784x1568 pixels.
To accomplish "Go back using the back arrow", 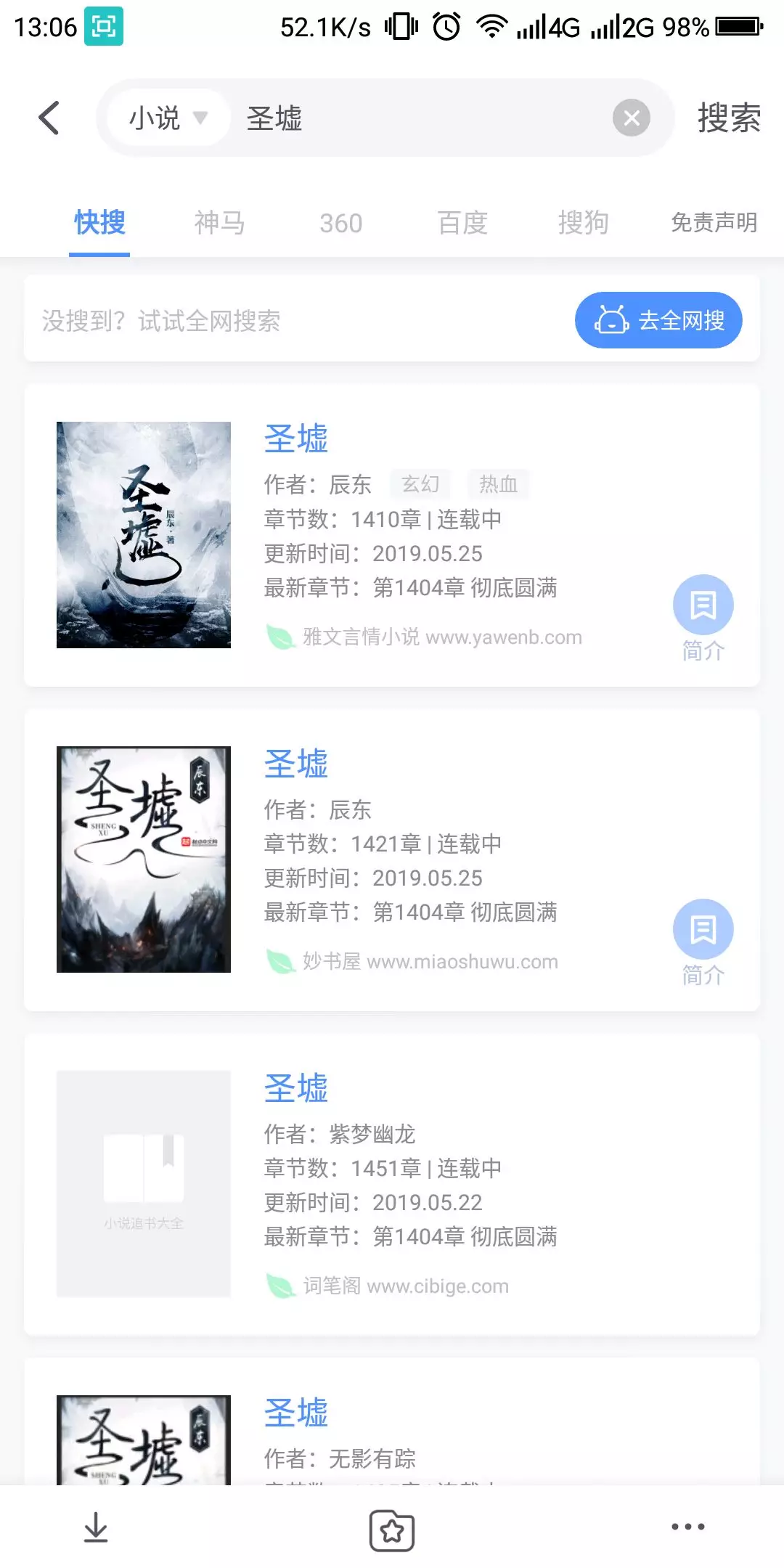I will (49, 118).
